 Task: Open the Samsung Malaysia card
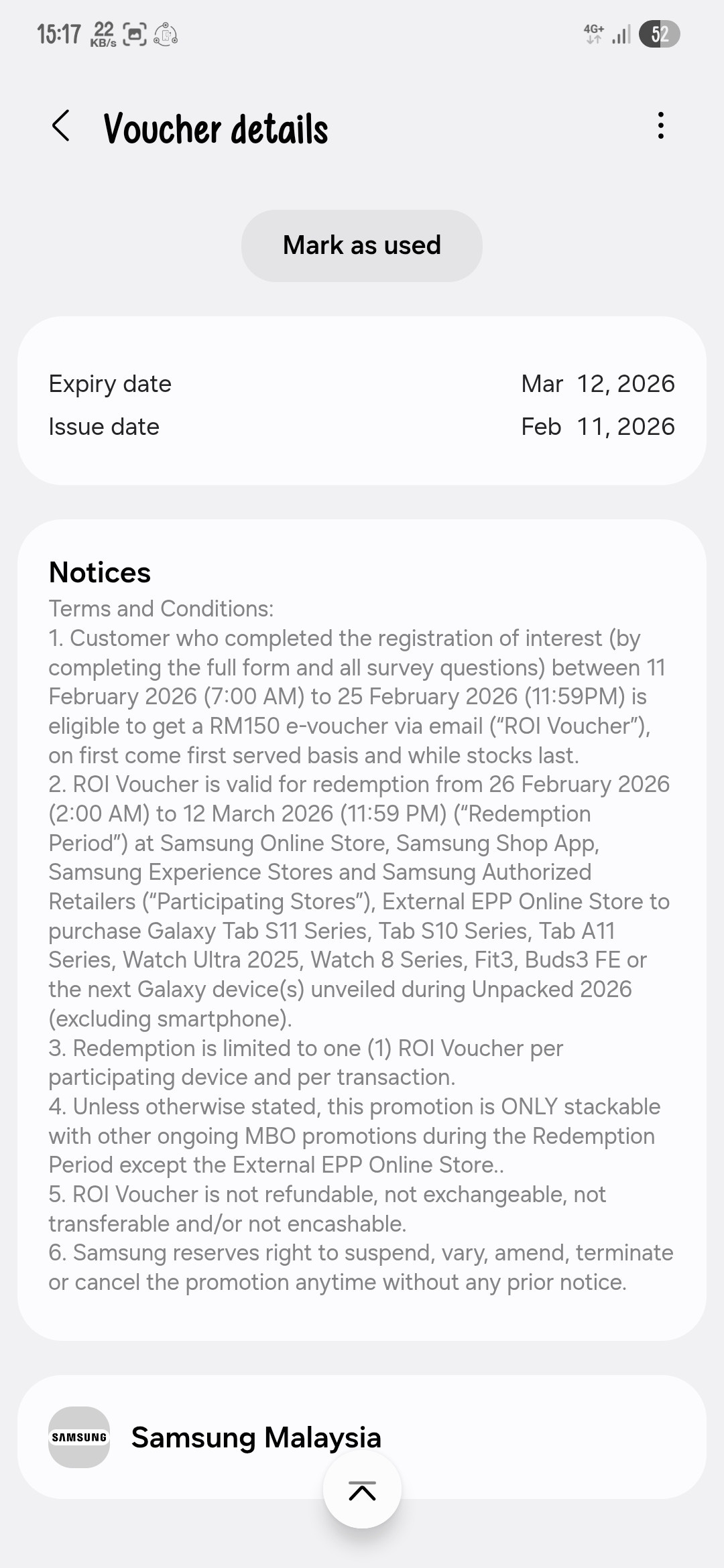(362, 1437)
